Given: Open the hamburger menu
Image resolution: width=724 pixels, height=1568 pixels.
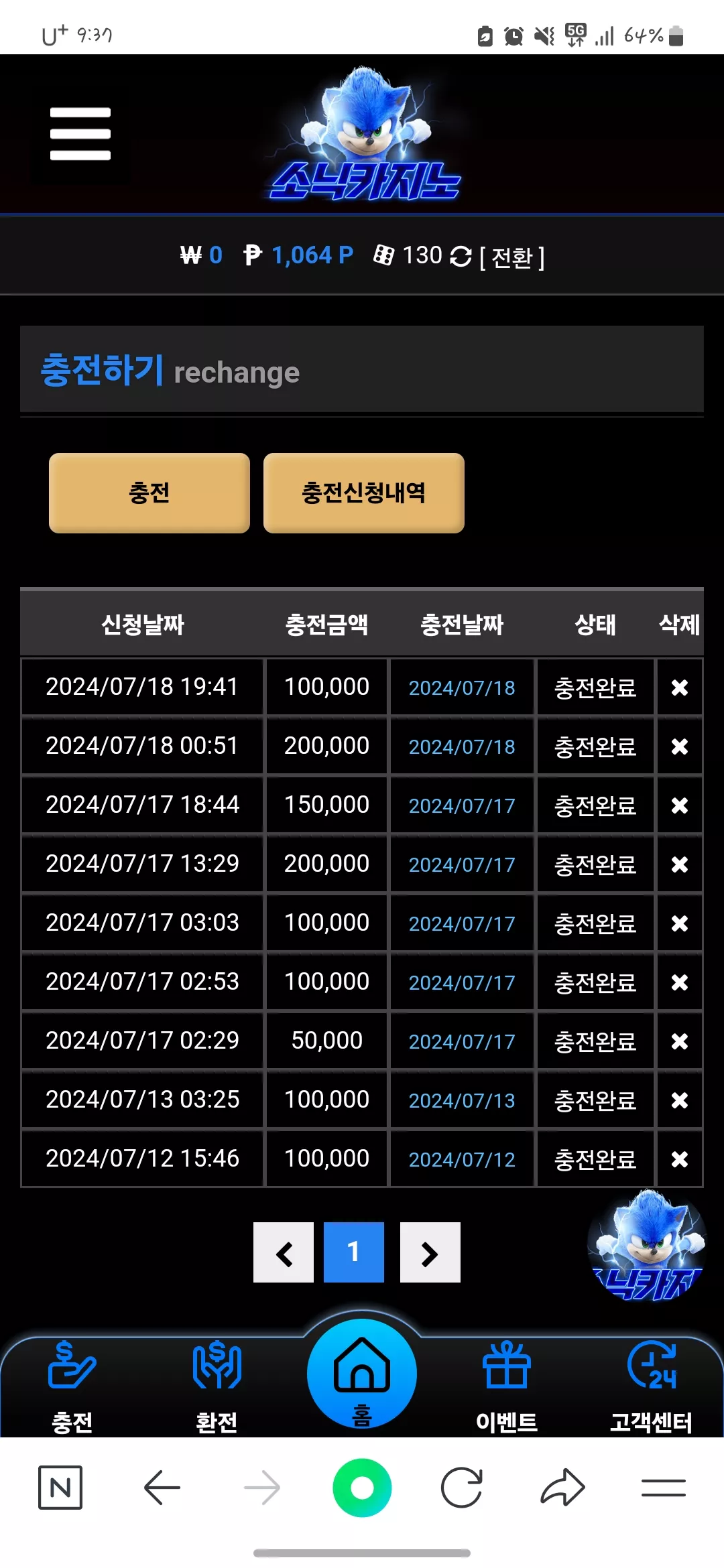Looking at the screenshot, I should pyautogui.click(x=80, y=134).
